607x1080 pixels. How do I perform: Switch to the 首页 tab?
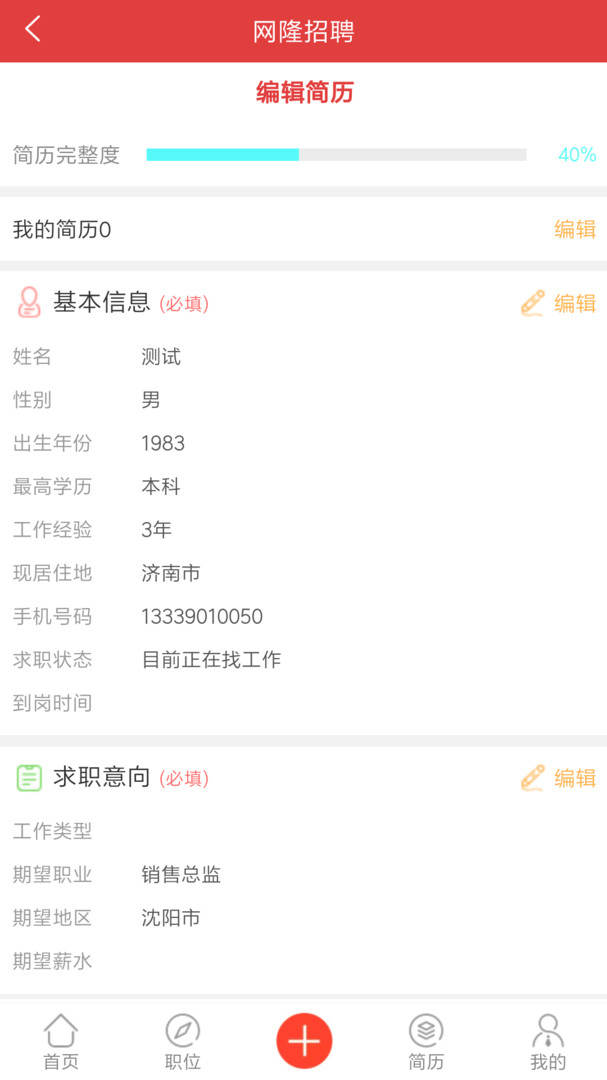point(61,1041)
